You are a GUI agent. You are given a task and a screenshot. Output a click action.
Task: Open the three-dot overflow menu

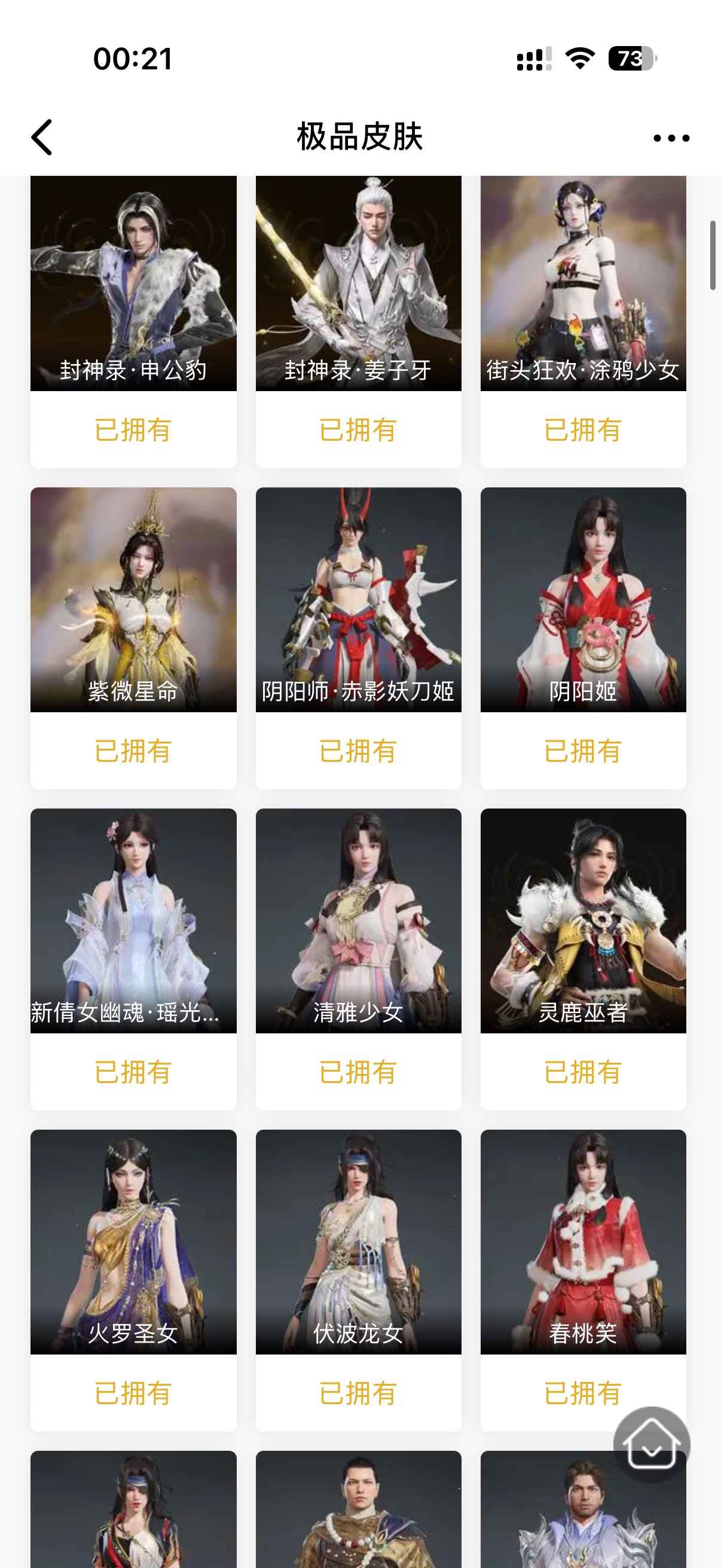tap(671, 138)
